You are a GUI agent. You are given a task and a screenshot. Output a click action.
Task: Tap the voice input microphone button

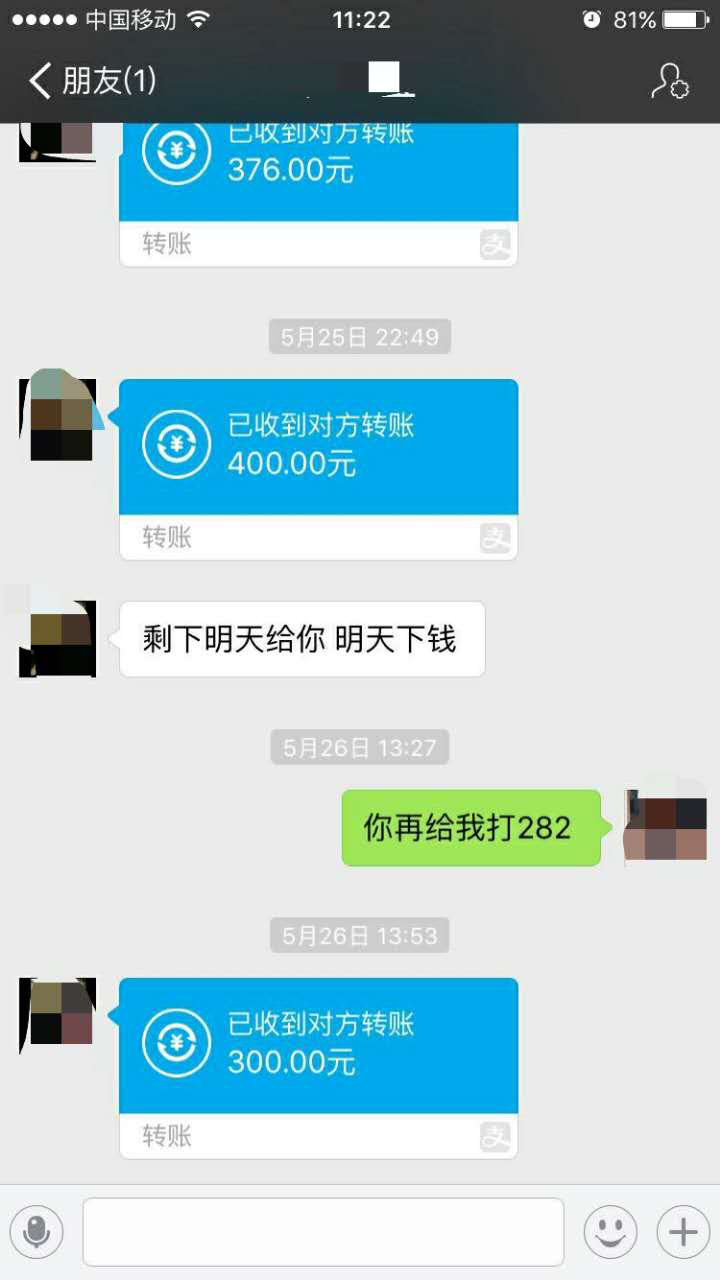37,1232
